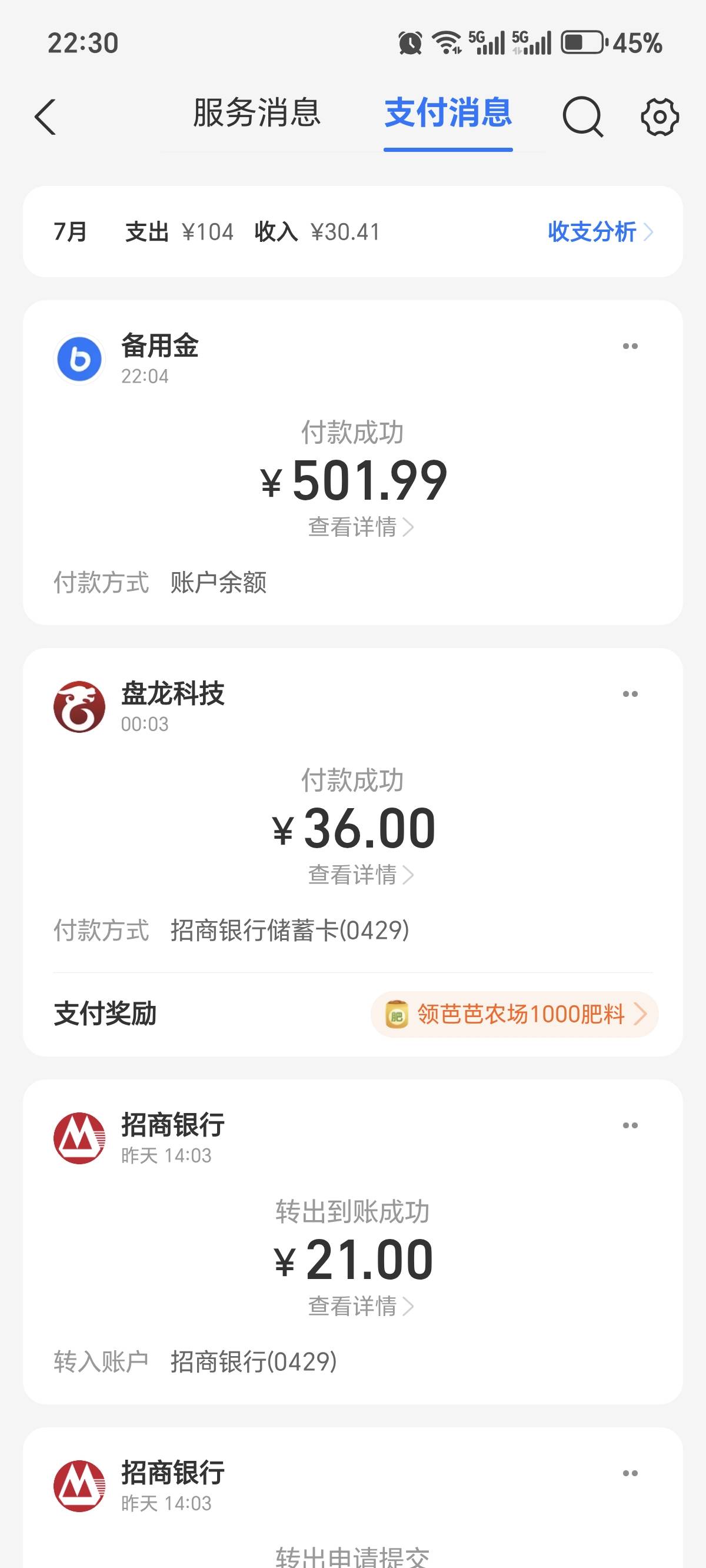
Task: Open 收支分析 link
Action: pos(601,232)
